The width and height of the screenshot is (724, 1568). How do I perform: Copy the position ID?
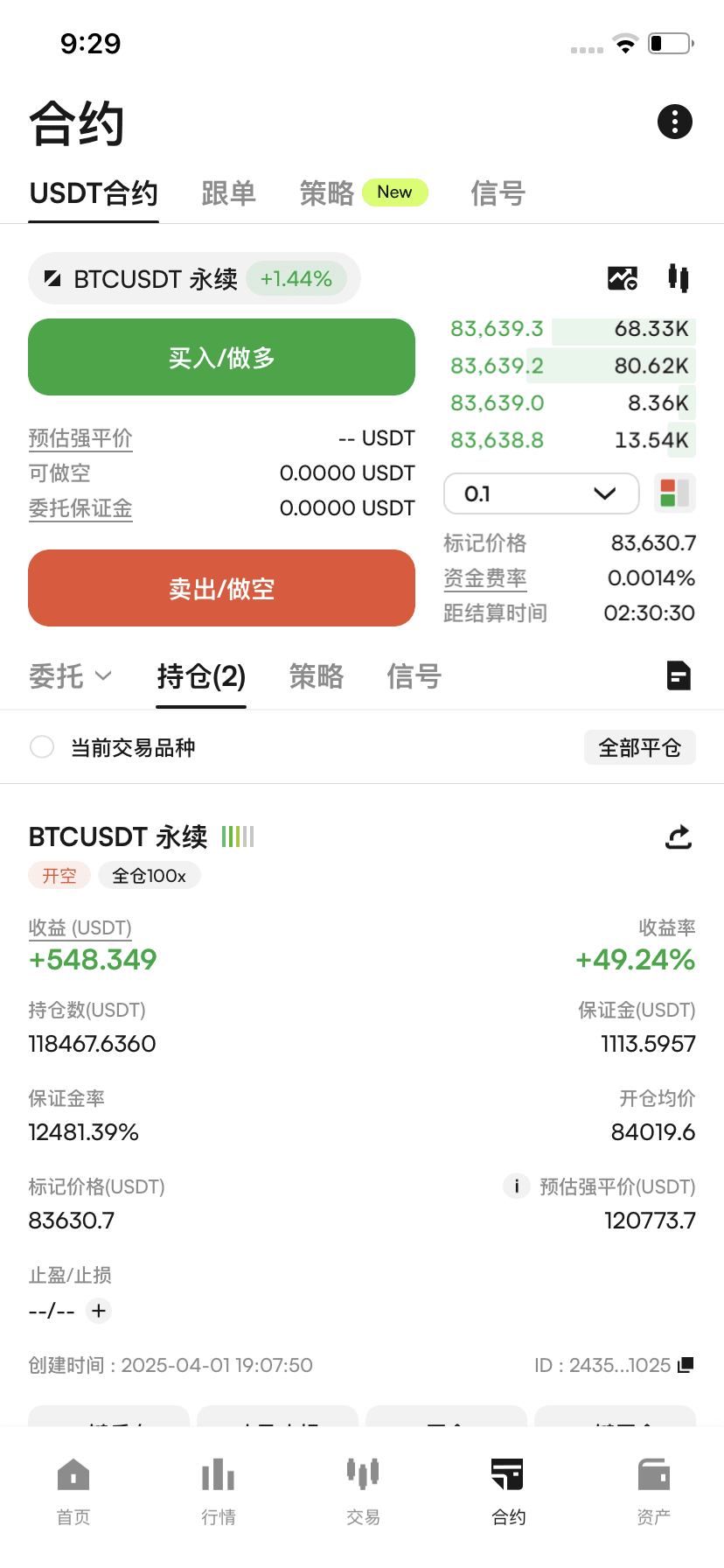click(x=686, y=1365)
